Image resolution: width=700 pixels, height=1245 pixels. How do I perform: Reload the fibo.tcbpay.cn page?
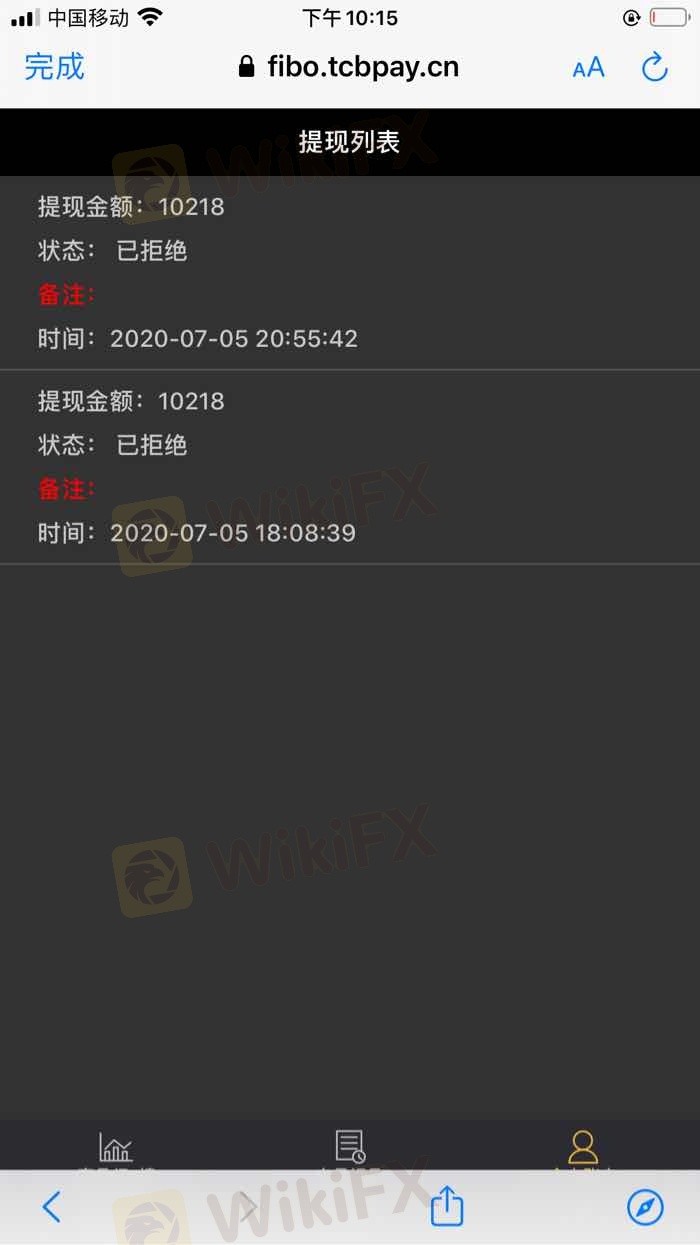tap(654, 67)
